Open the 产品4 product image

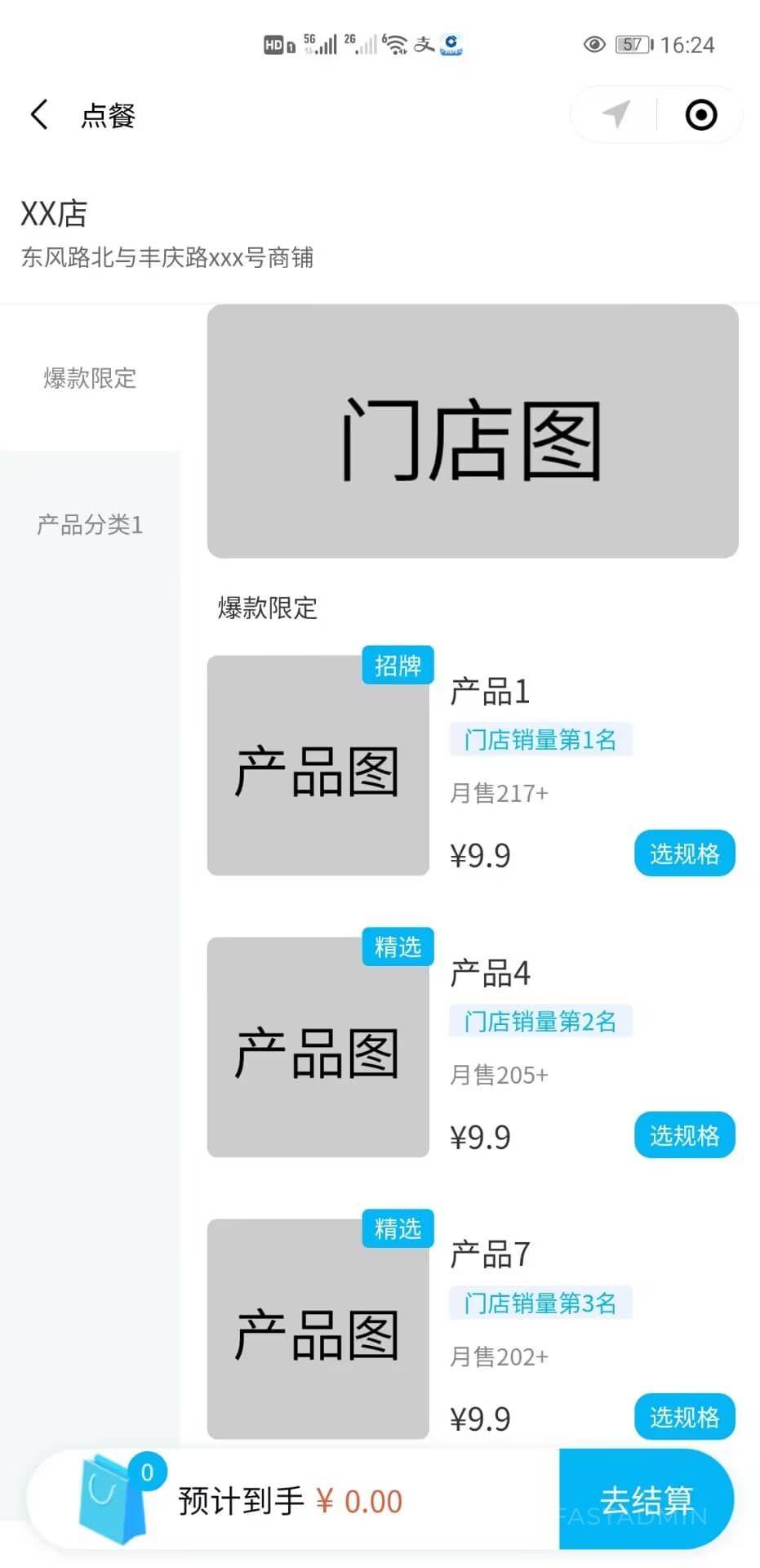point(318,1048)
